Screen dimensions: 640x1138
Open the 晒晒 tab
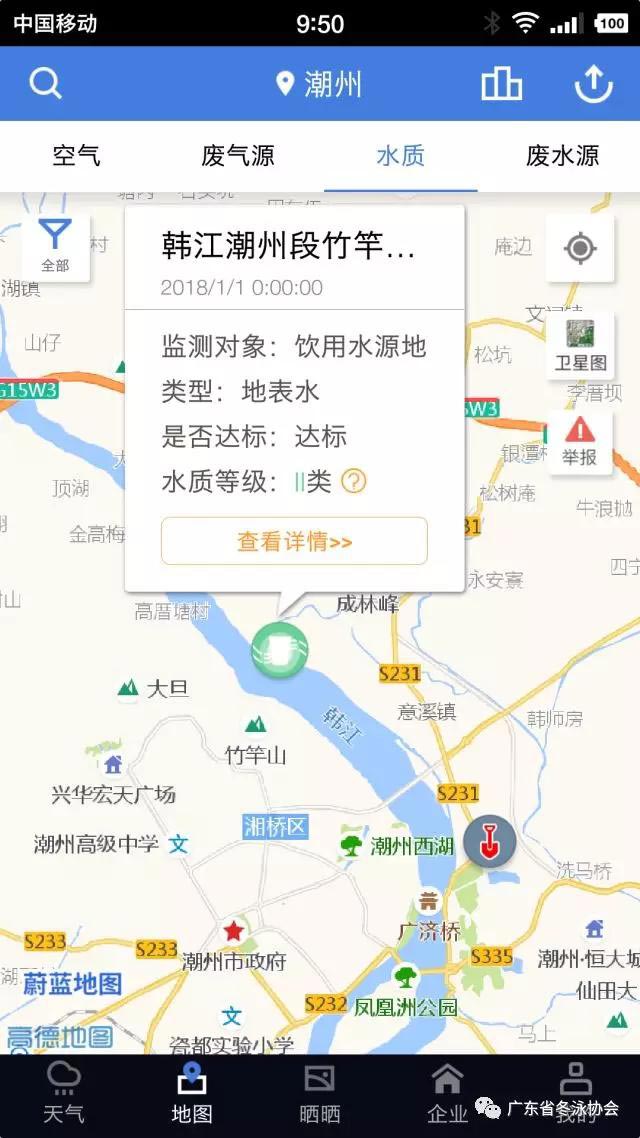320,1093
